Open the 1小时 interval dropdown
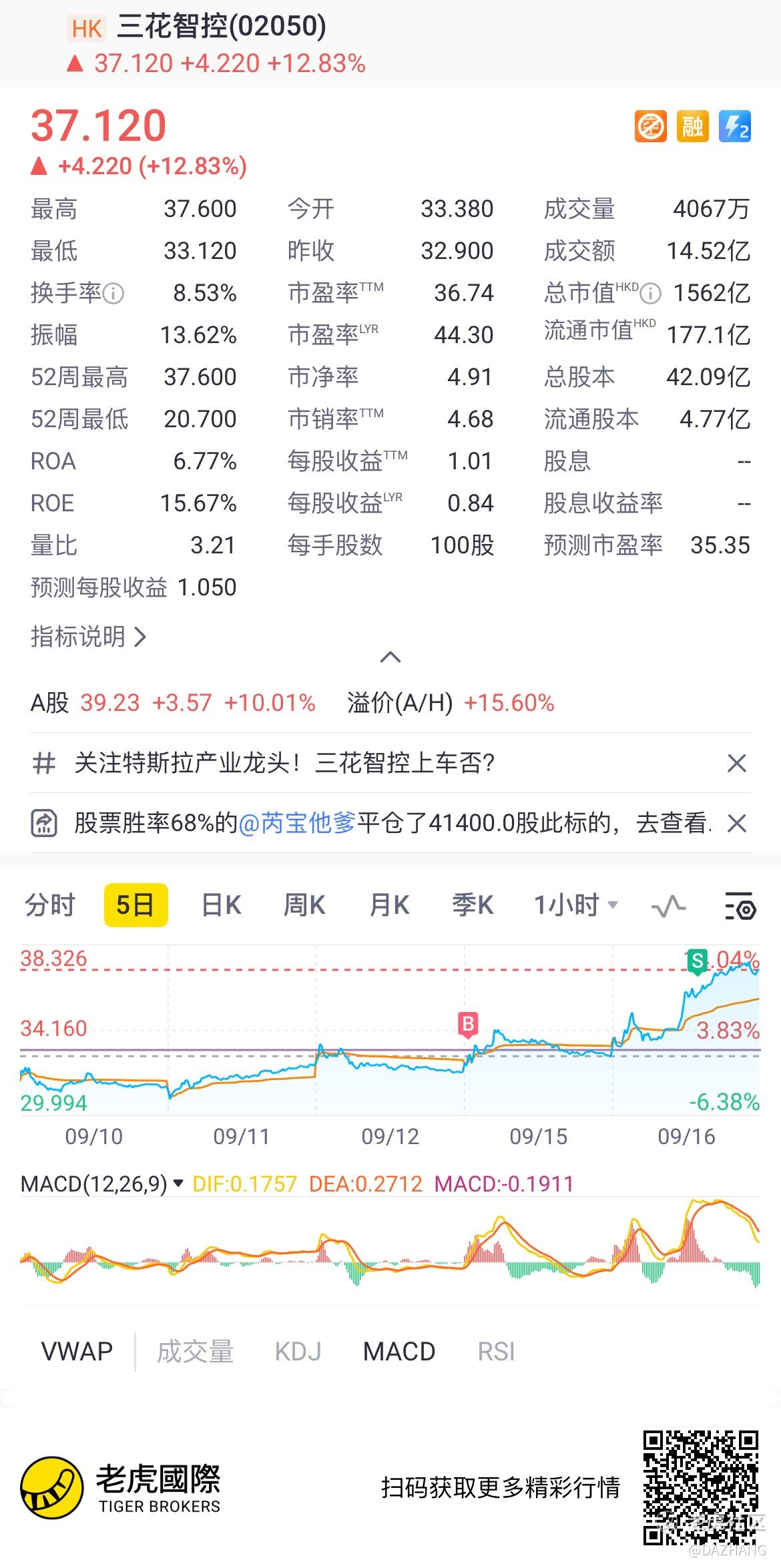Image resolution: width=781 pixels, height=1568 pixels. pos(575,906)
